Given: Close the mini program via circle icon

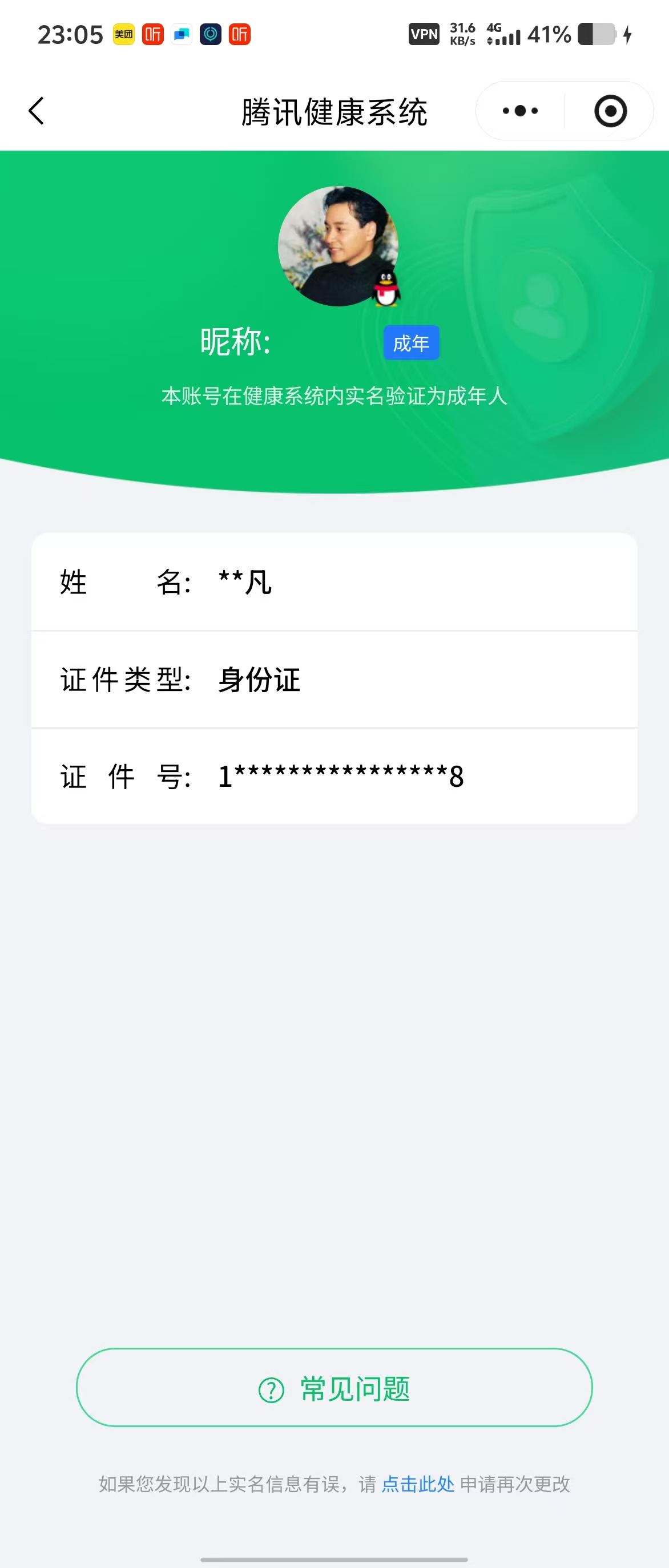Looking at the screenshot, I should click(x=610, y=111).
